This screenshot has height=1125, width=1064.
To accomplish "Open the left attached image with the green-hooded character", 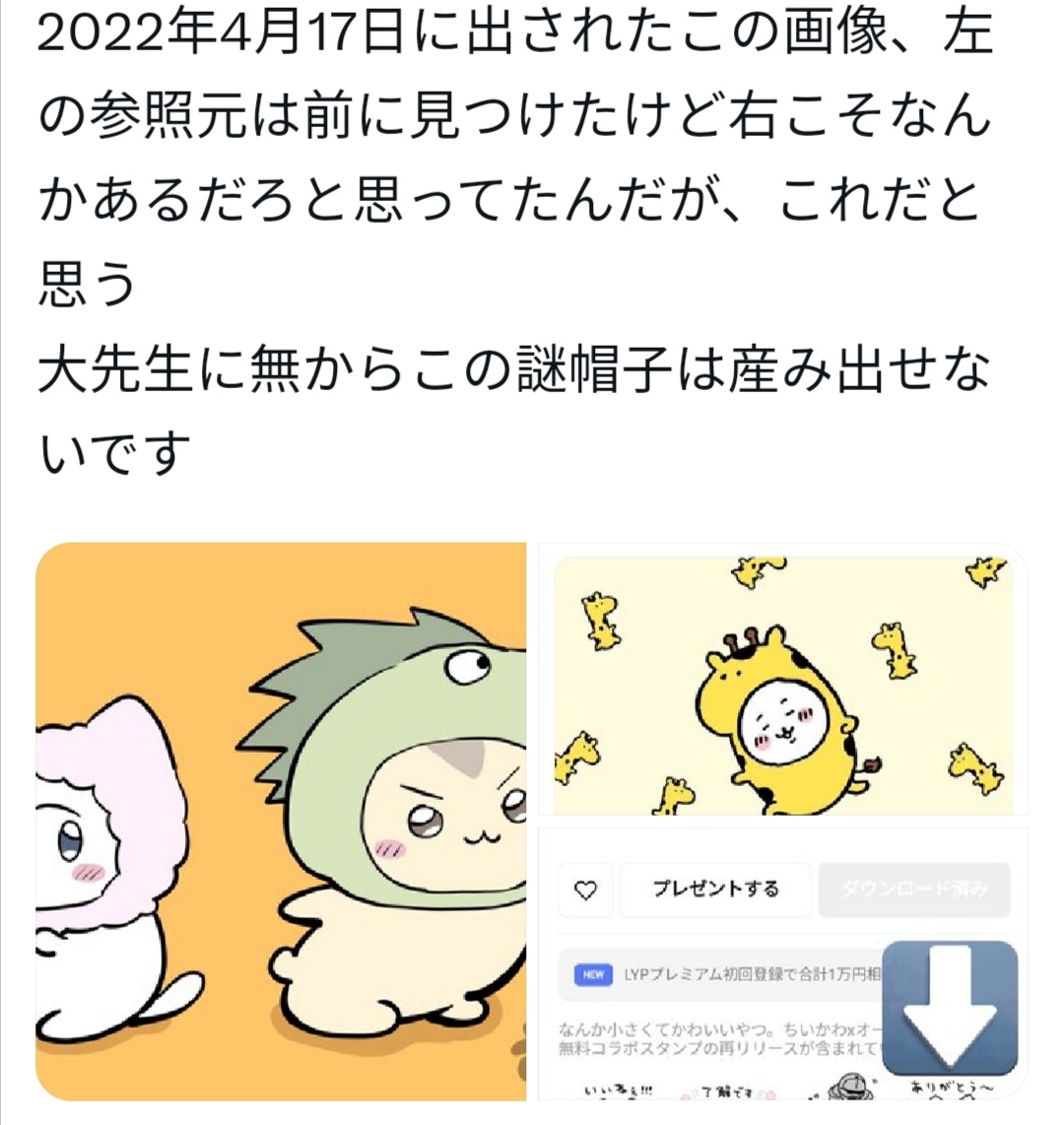I will coord(282,820).
